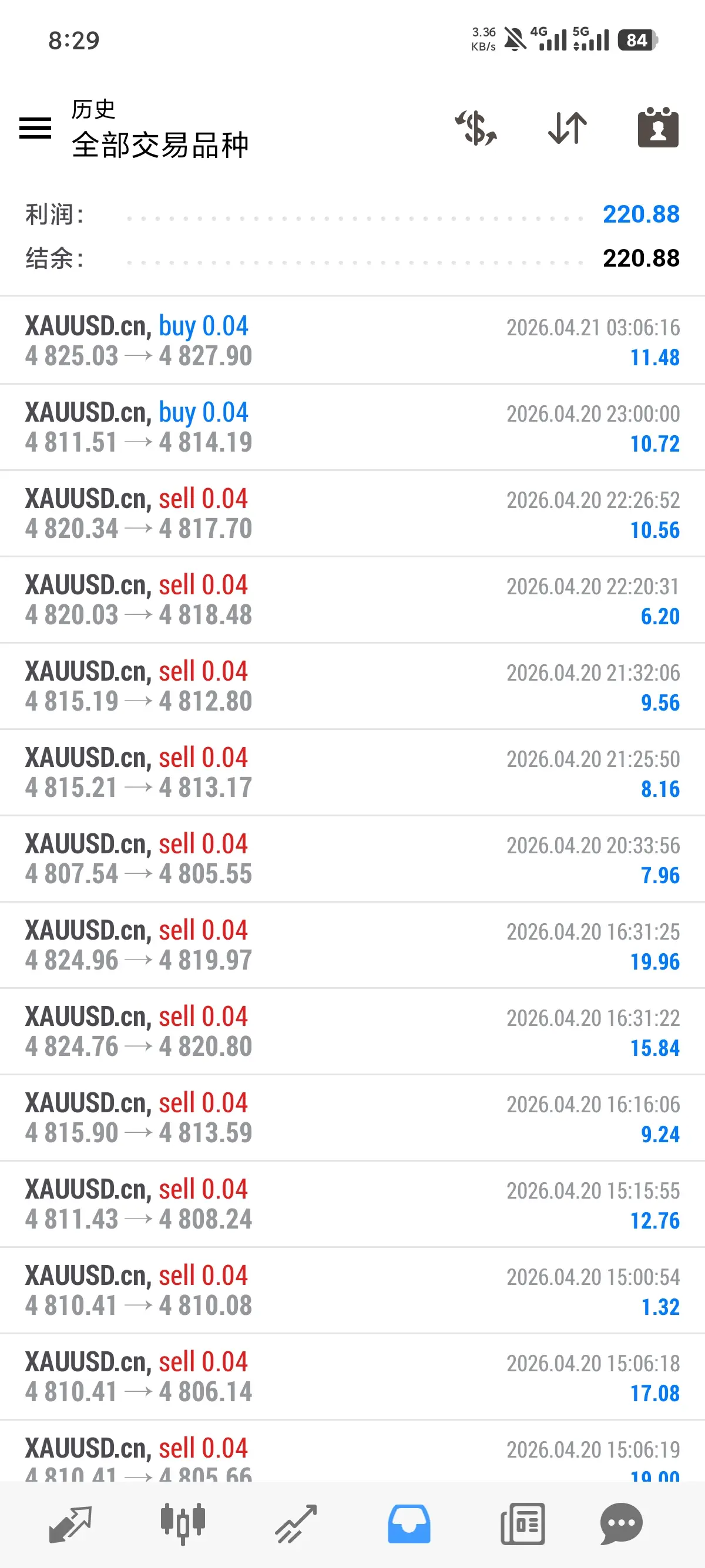
Task: Switch to the Quotes tab
Action: 70,1523
